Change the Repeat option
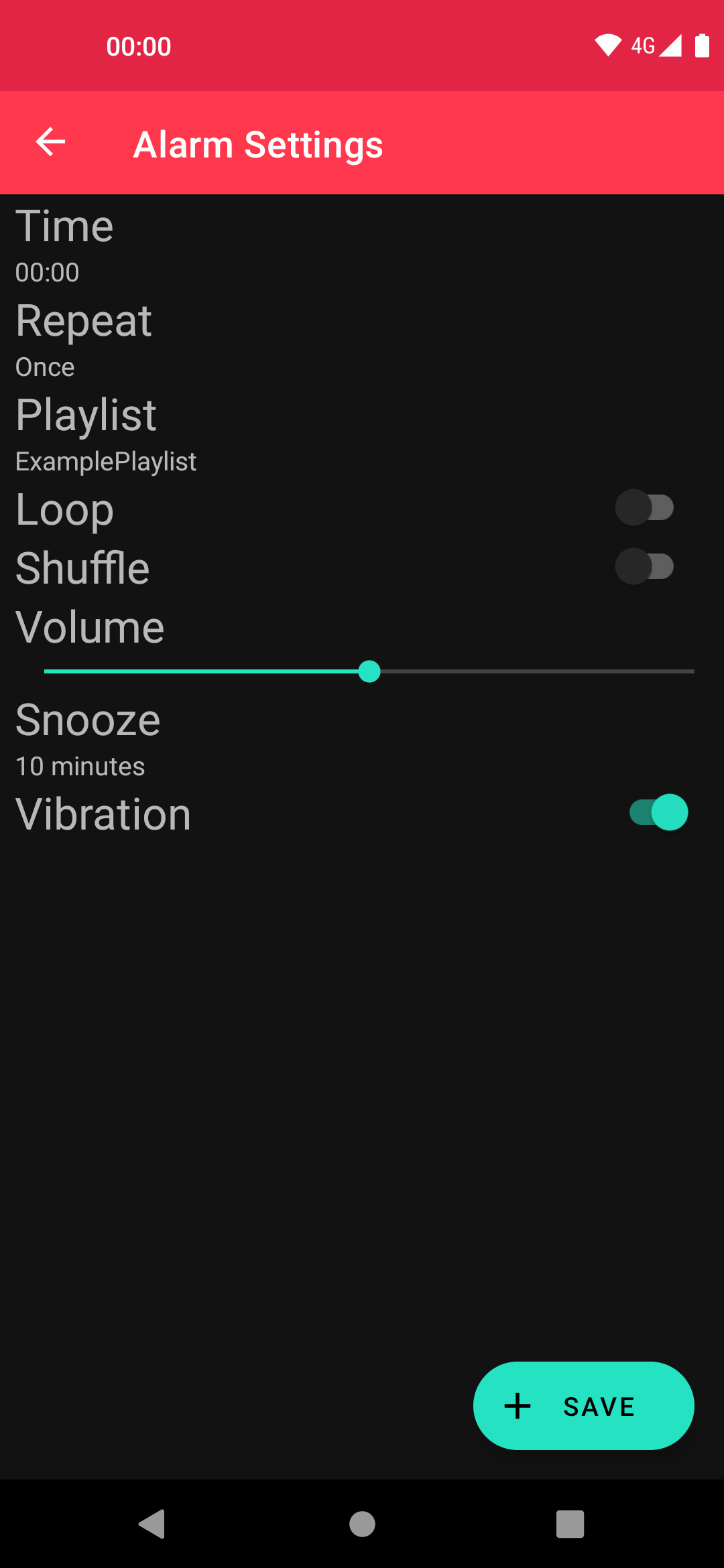 click(83, 337)
